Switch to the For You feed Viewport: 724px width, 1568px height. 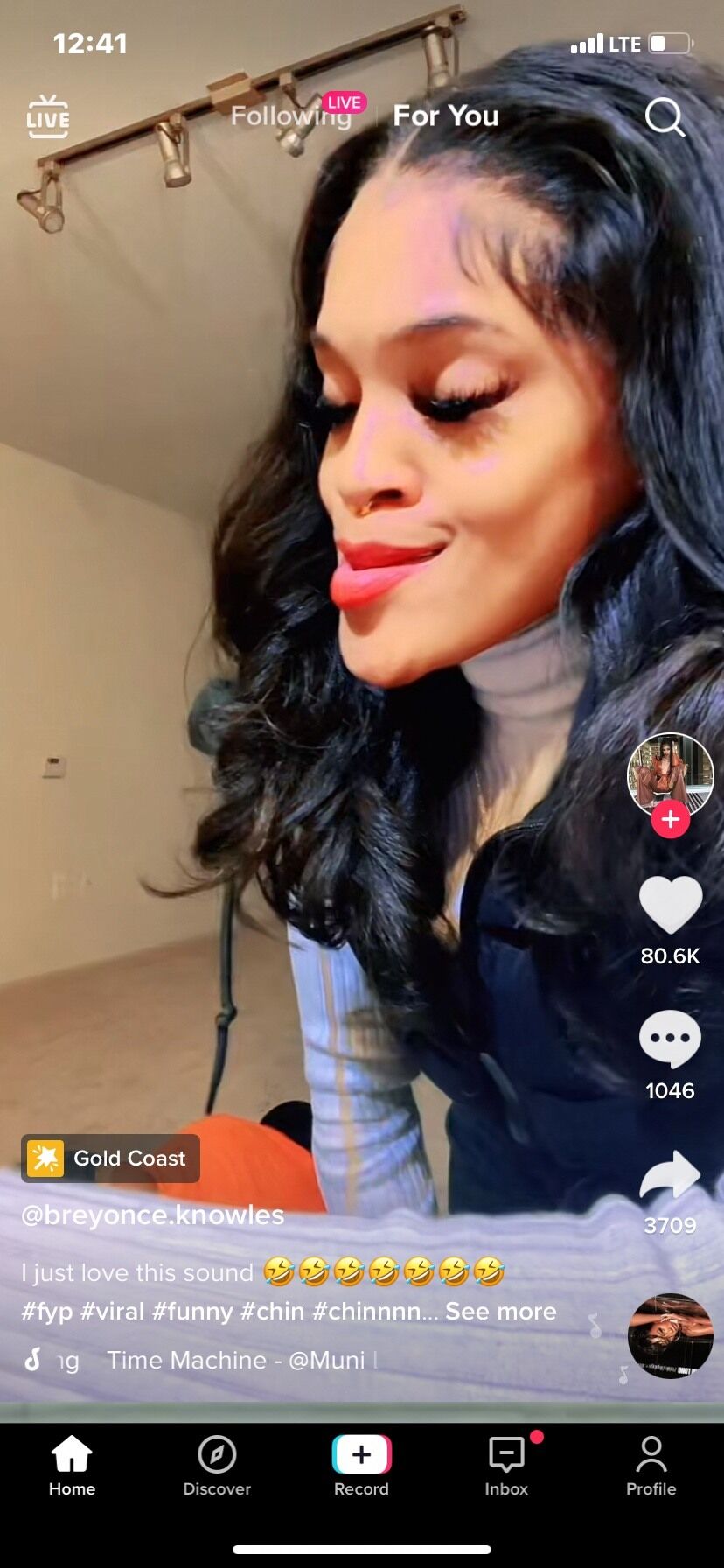click(446, 115)
